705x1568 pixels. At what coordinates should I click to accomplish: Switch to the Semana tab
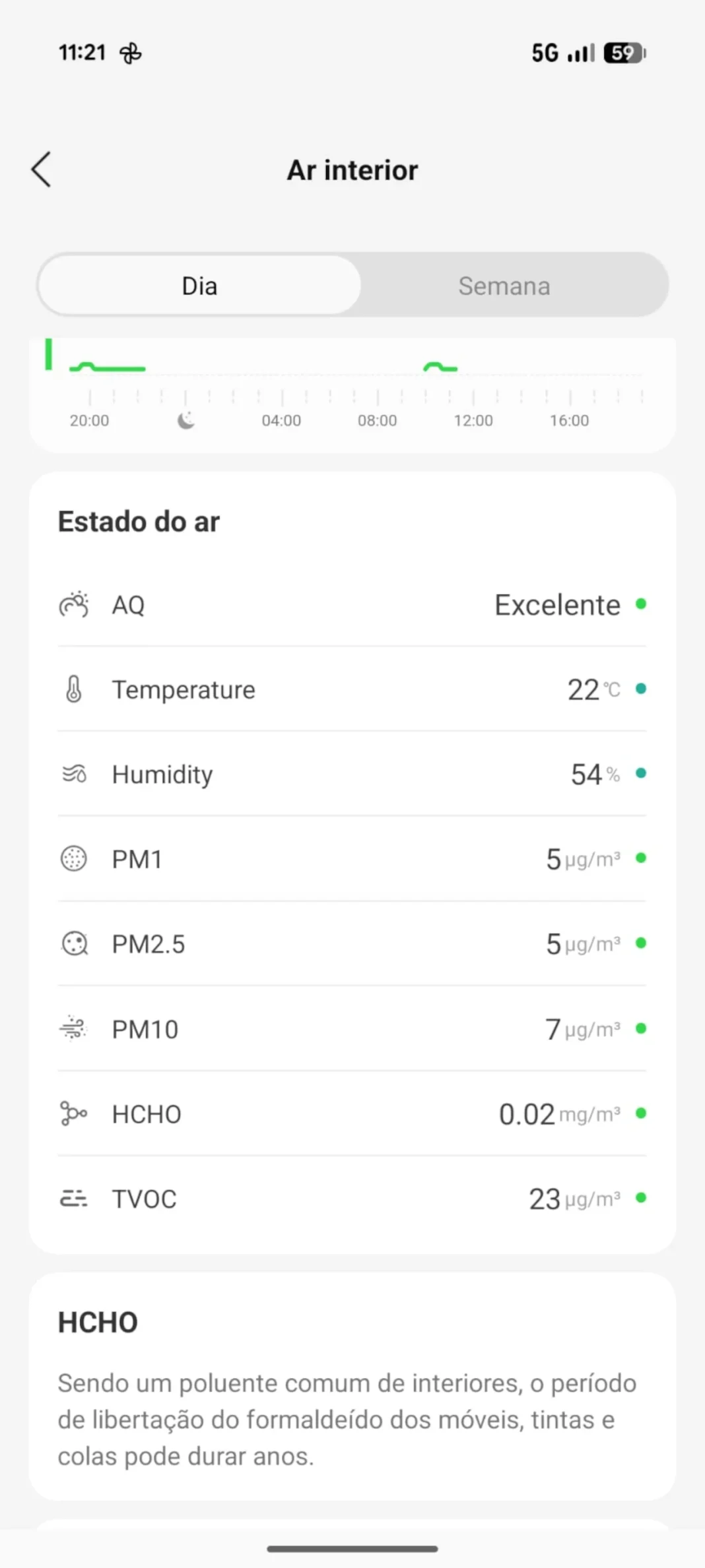click(x=504, y=285)
